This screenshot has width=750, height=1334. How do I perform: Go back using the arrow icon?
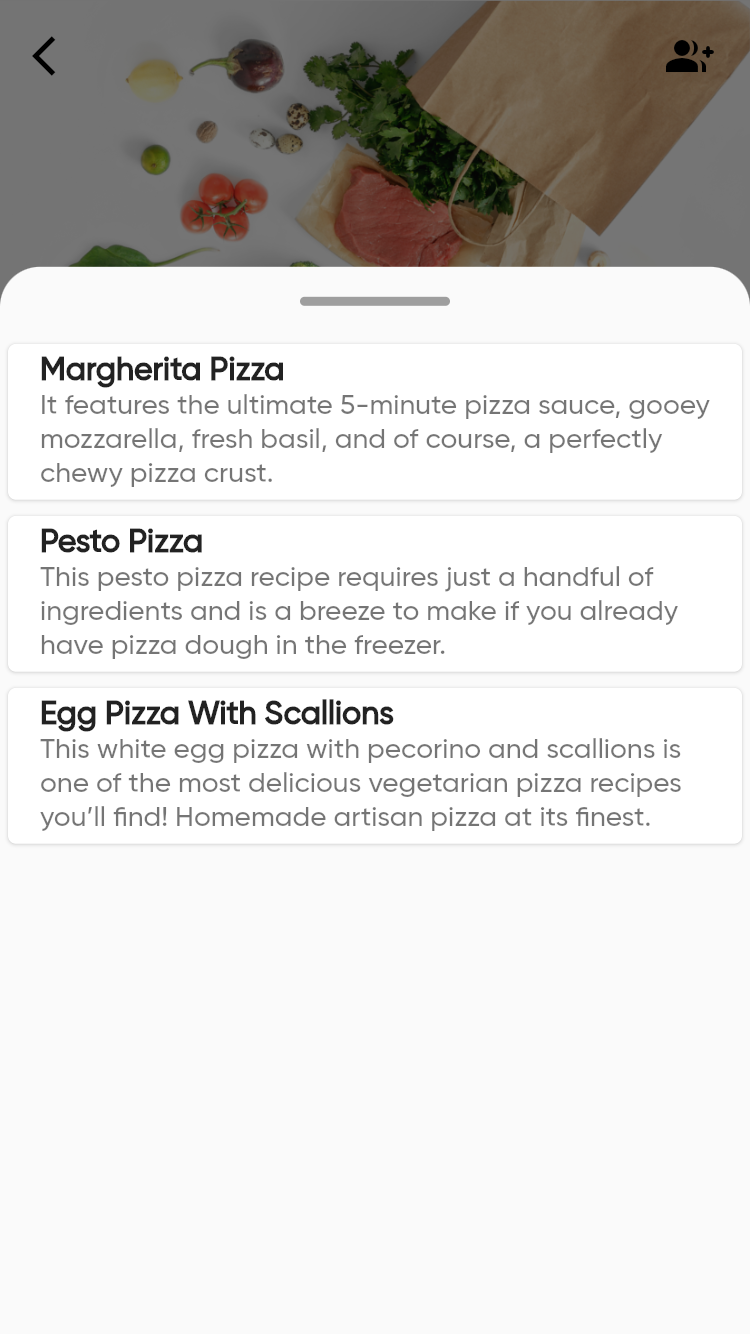coord(44,57)
